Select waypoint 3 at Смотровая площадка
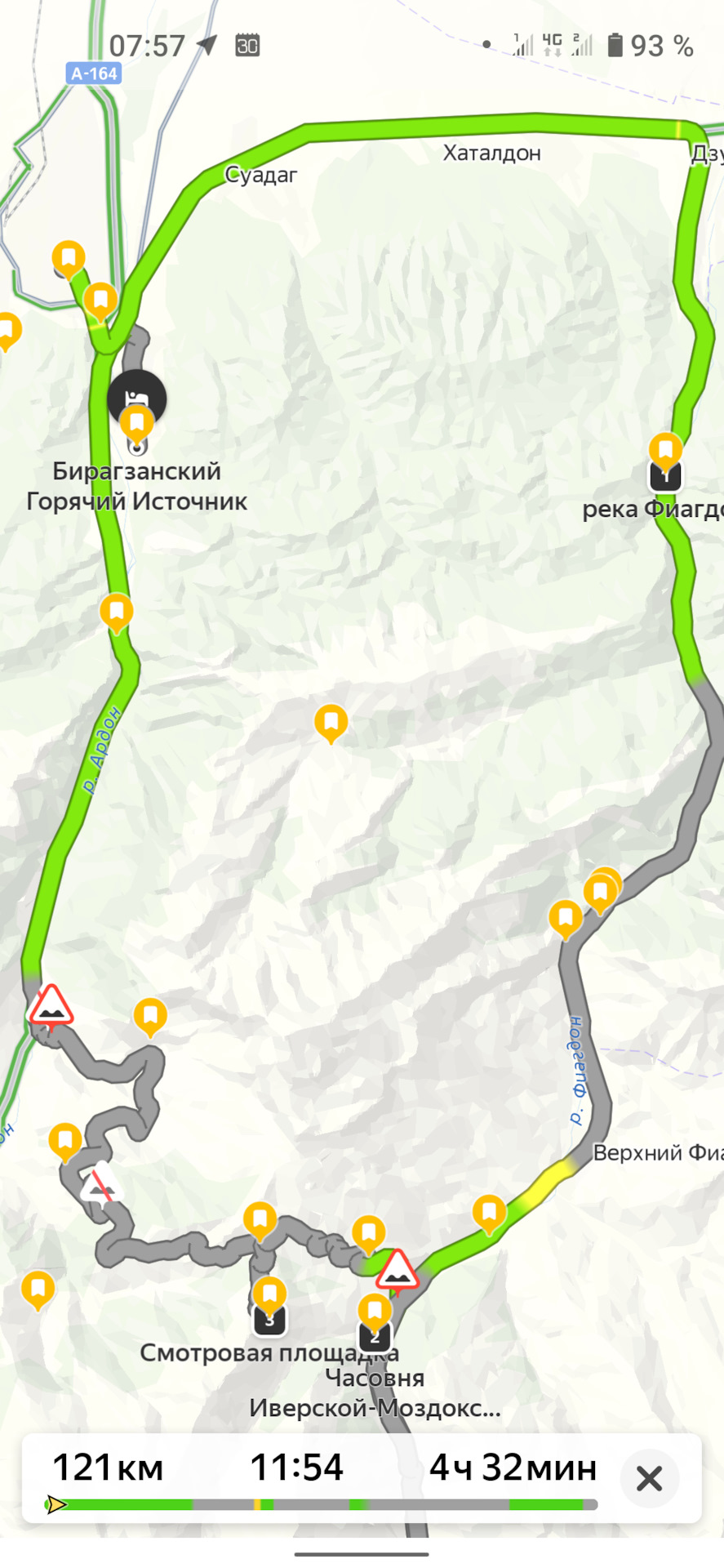The width and height of the screenshot is (724, 1568). [269, 1319]
